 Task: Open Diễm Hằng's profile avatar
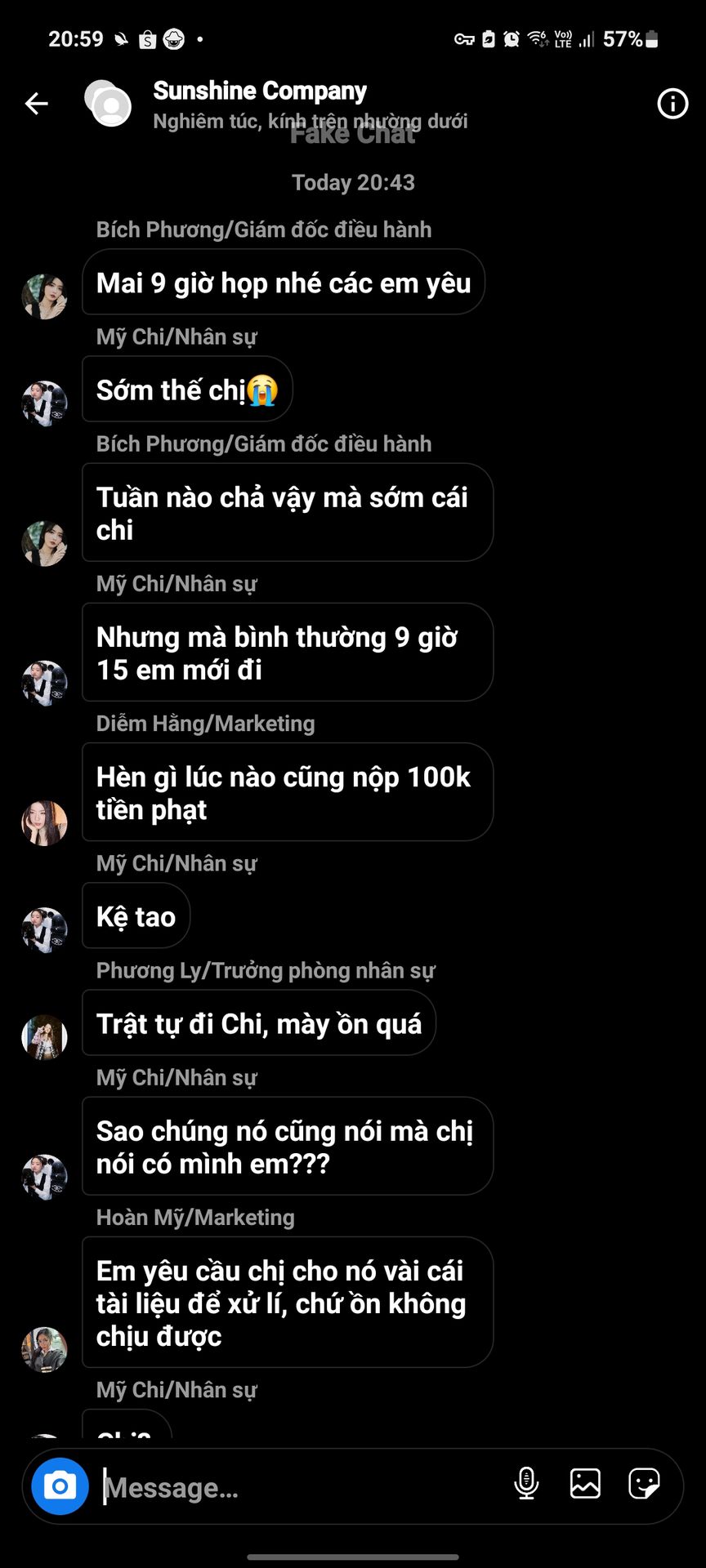(44, 822)
